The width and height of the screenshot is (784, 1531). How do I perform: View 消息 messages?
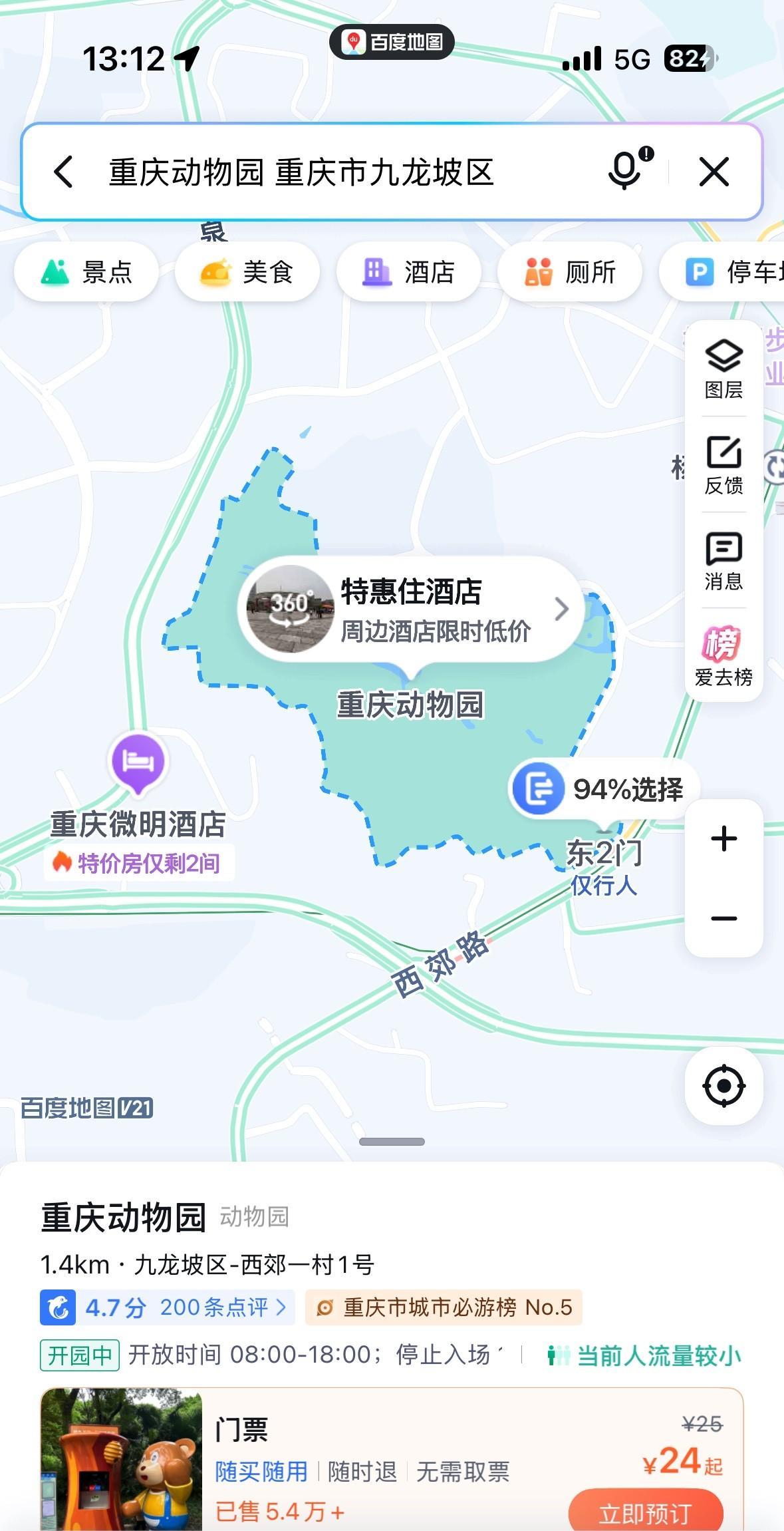723,560
